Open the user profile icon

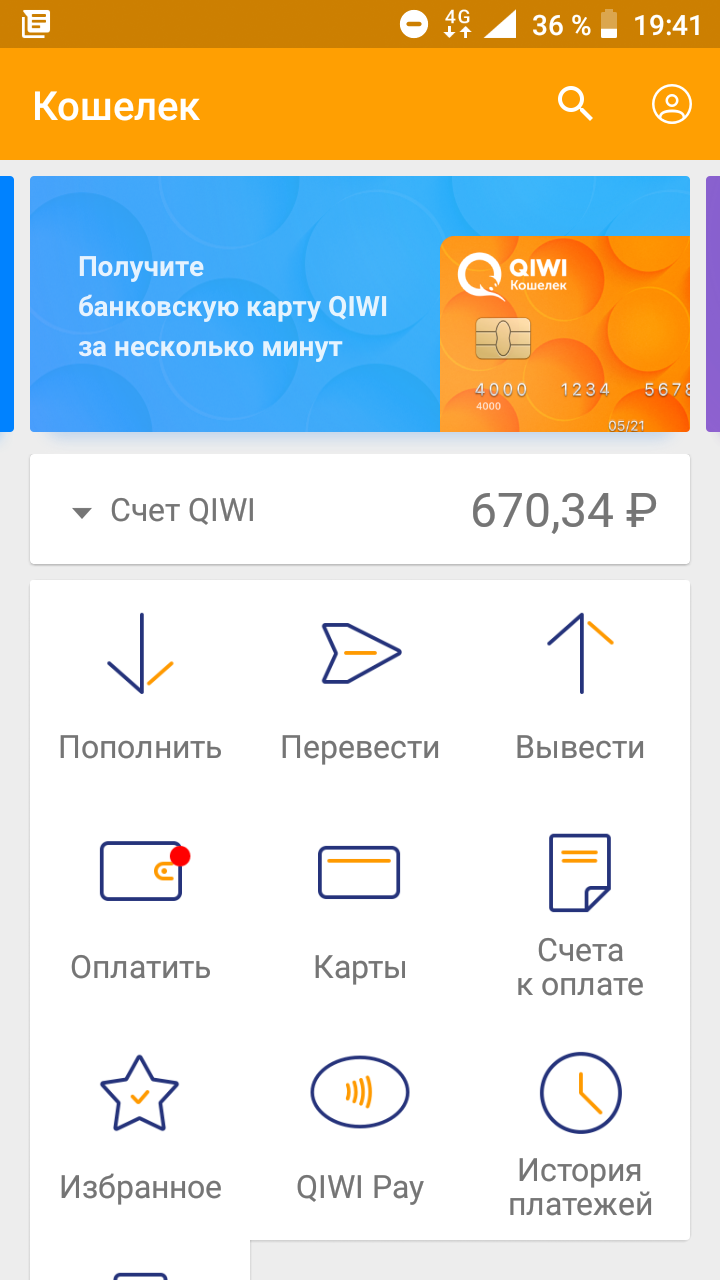point(672,104)
